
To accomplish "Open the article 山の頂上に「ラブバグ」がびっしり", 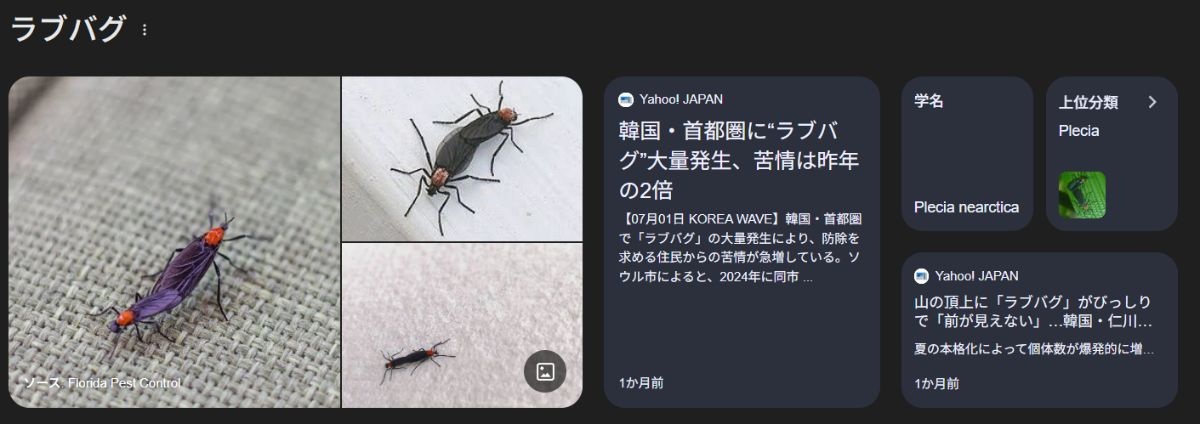I will (x=1038, y=312).
